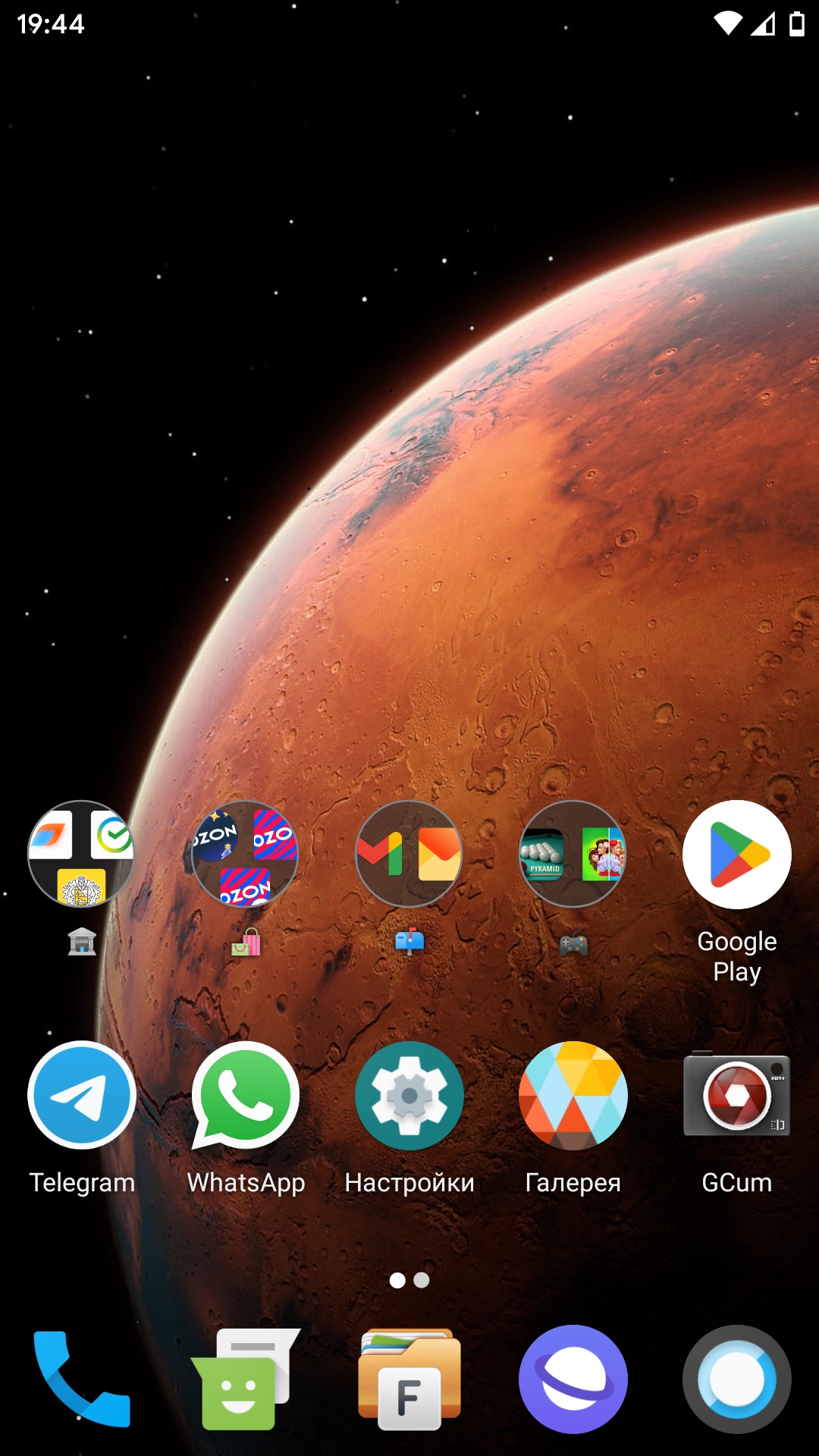Image resolution: width=819 pixels, height=1456 pixels.
Task: Open the games folder
Action: 573,855
